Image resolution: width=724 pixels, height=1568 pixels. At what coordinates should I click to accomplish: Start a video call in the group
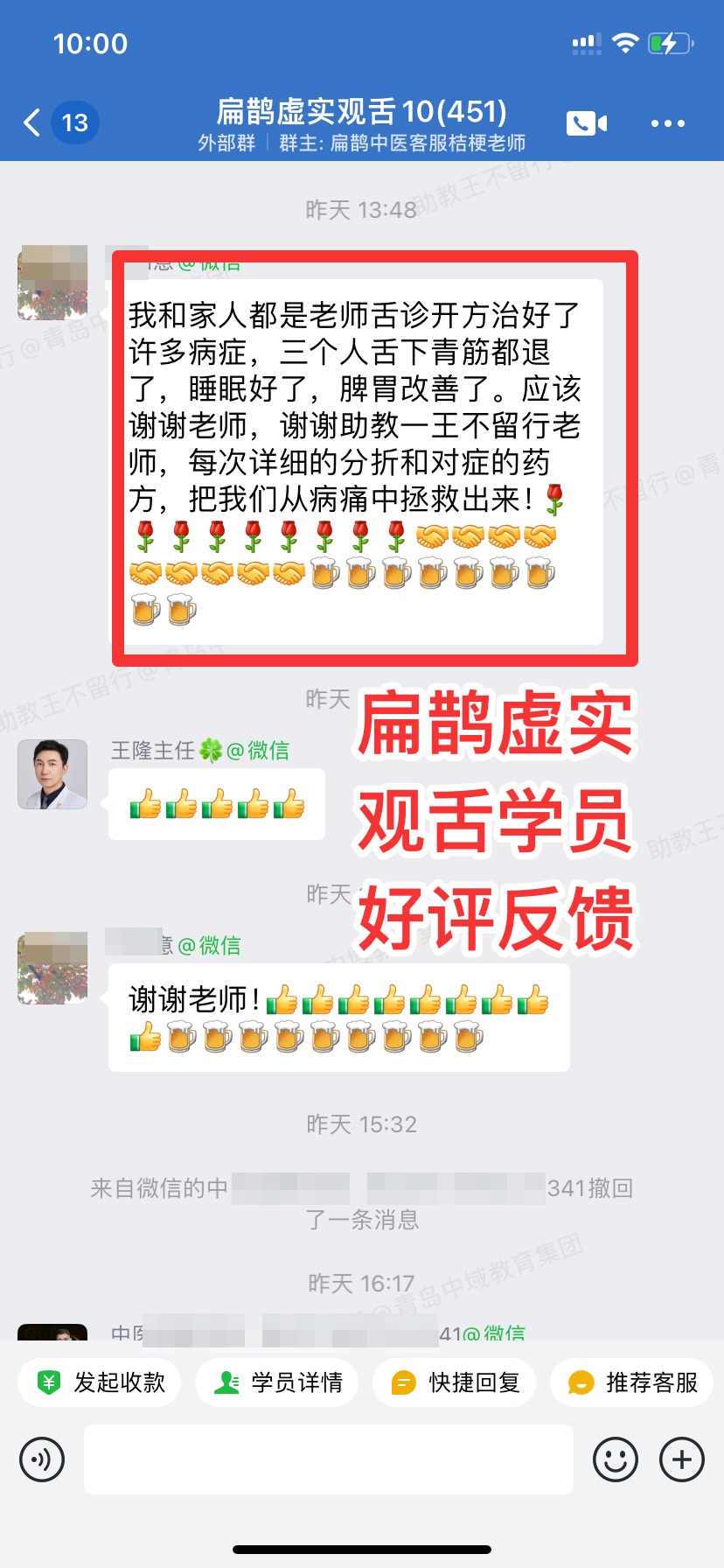click(587, 123)
